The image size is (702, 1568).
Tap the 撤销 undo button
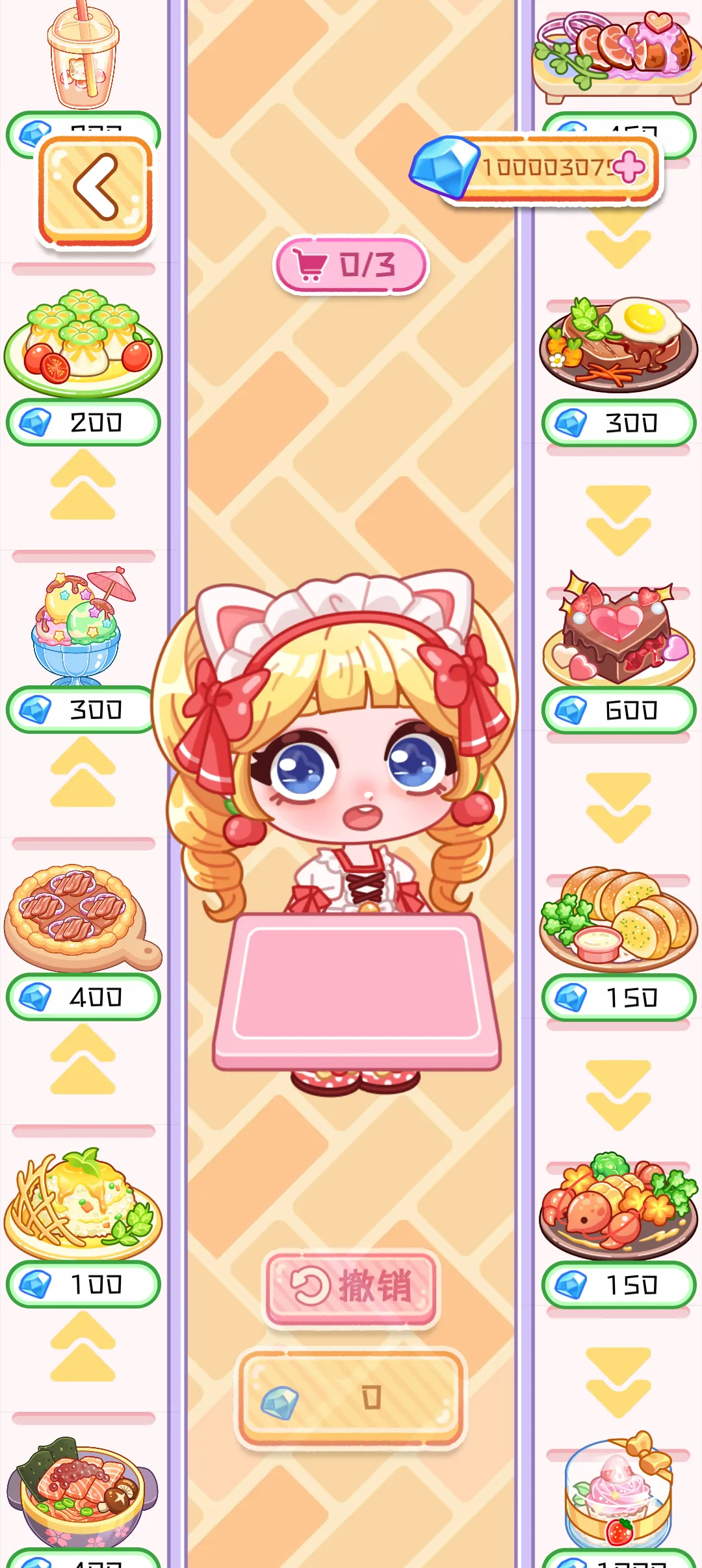[x=351, y=1287]
